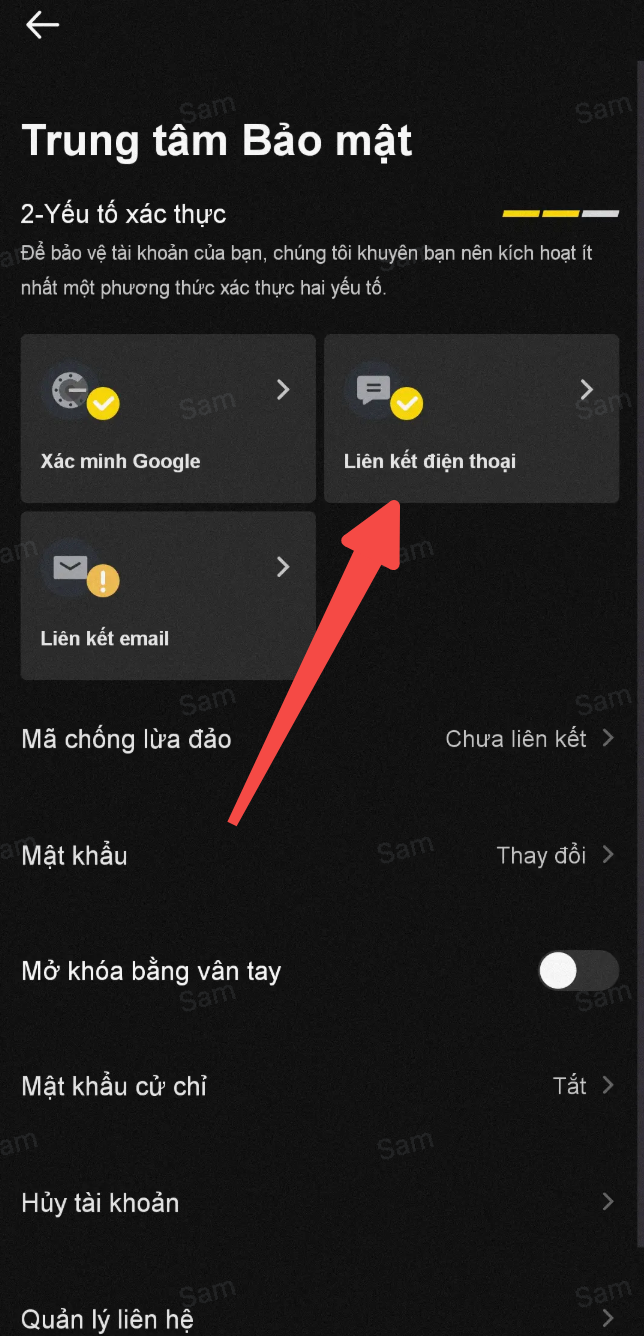Open the Hủy tài khoản row
Image resolution: width=644 pixels, height=1336 pixels.
318,1202
